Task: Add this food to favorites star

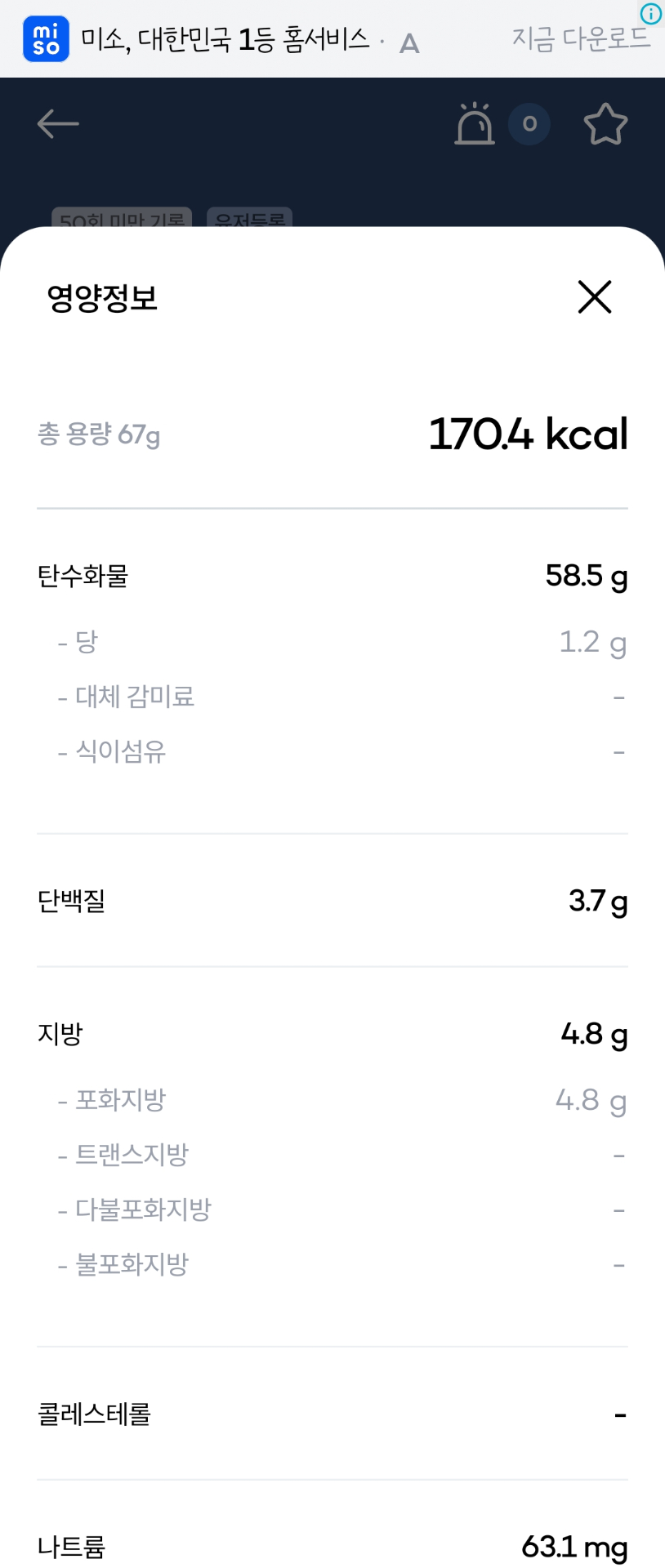Action: 605,125
